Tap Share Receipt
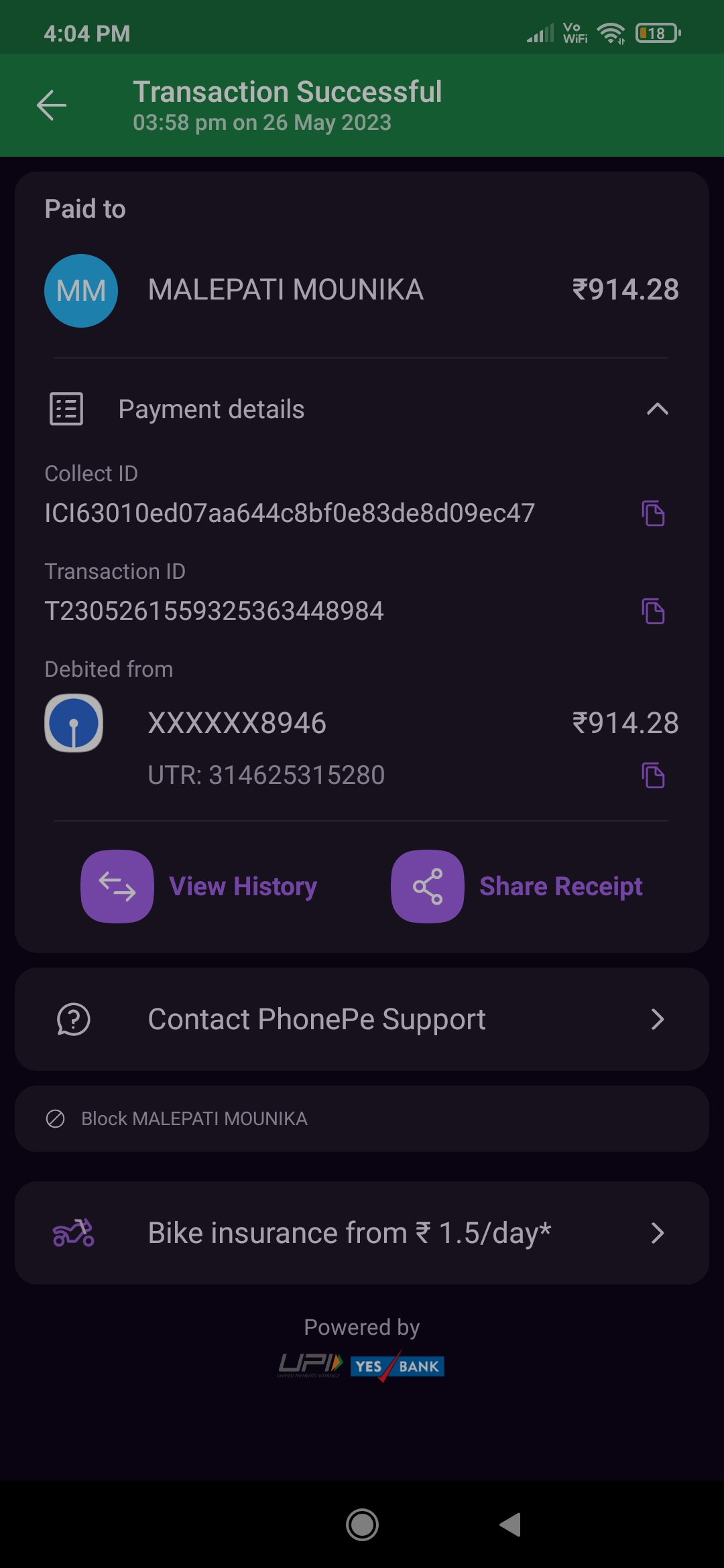The height and width of the screenshot is (1568, 724). [x=518, y=887]
